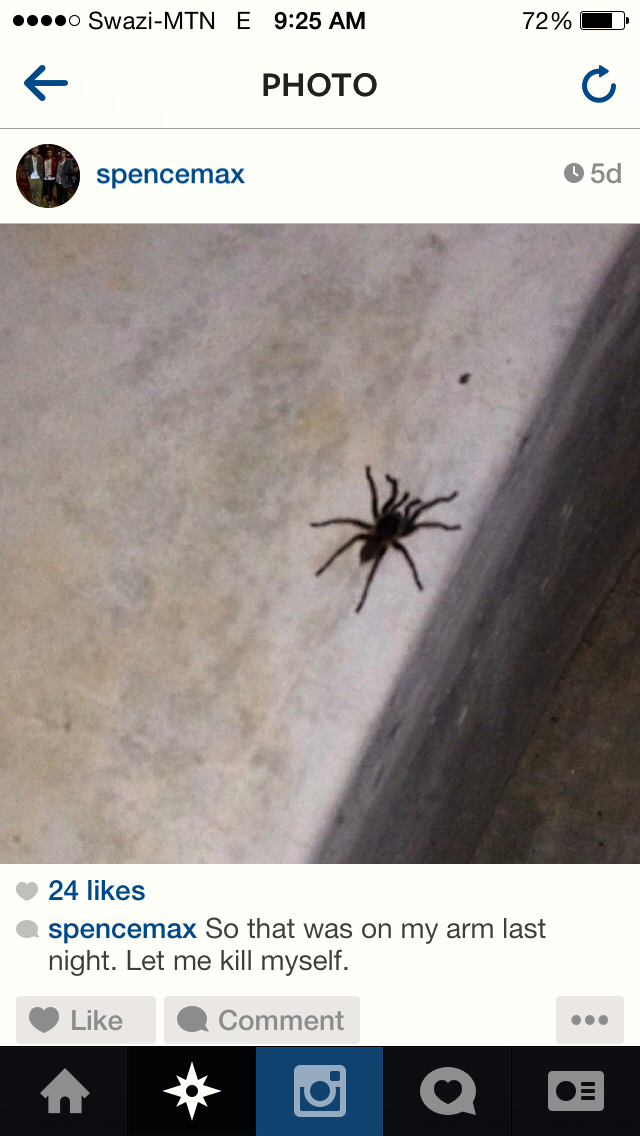Open the camera tab
640x1136 pixels.
(x=320, y=1091)
